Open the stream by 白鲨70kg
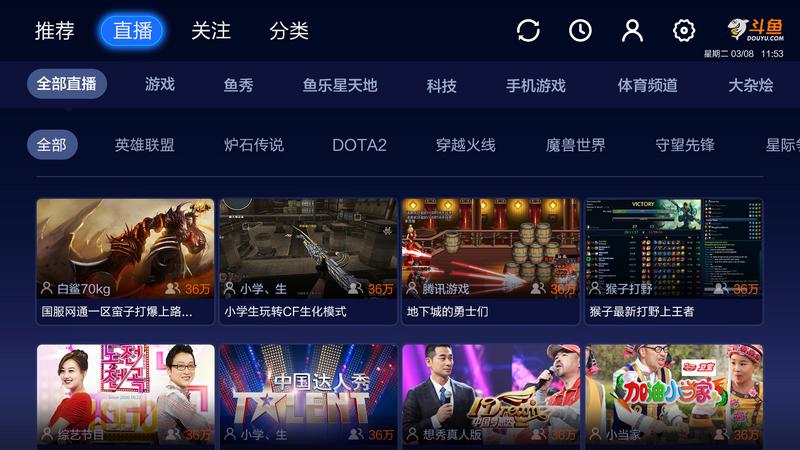This screenshot has height=450, width=800. click(x=125, y=260)
